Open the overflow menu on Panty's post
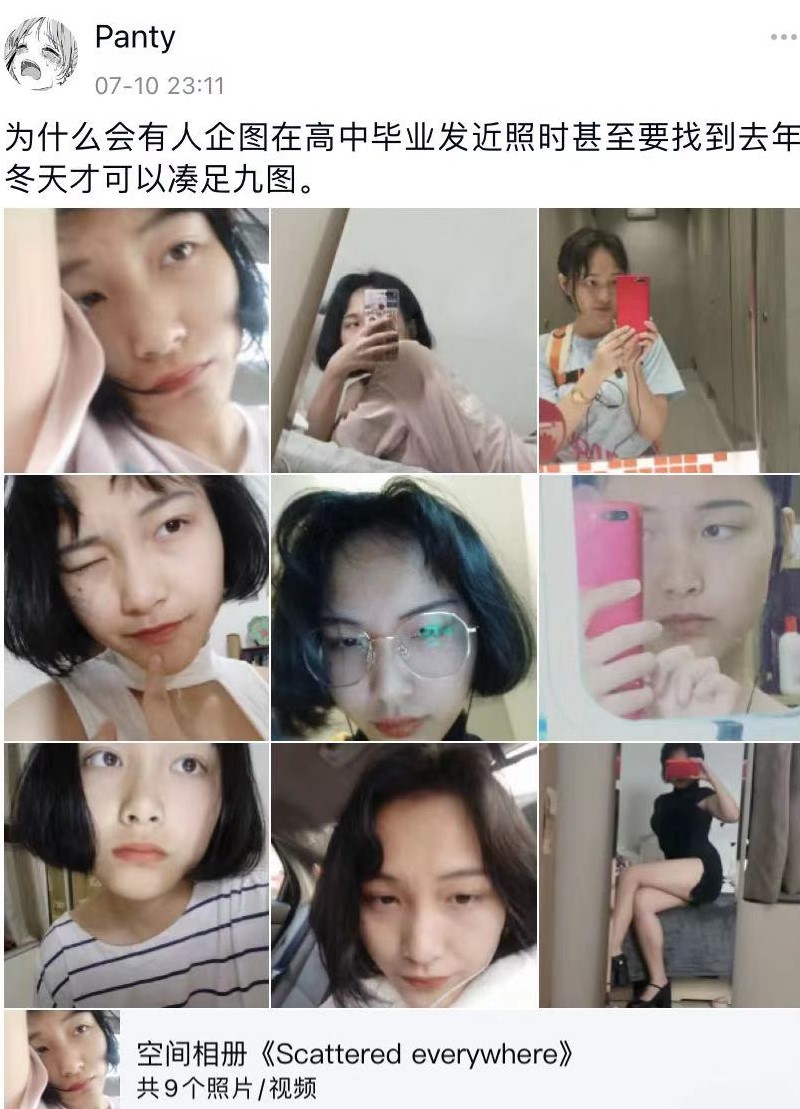800x1109 pixels. click(x=783, y=37)
